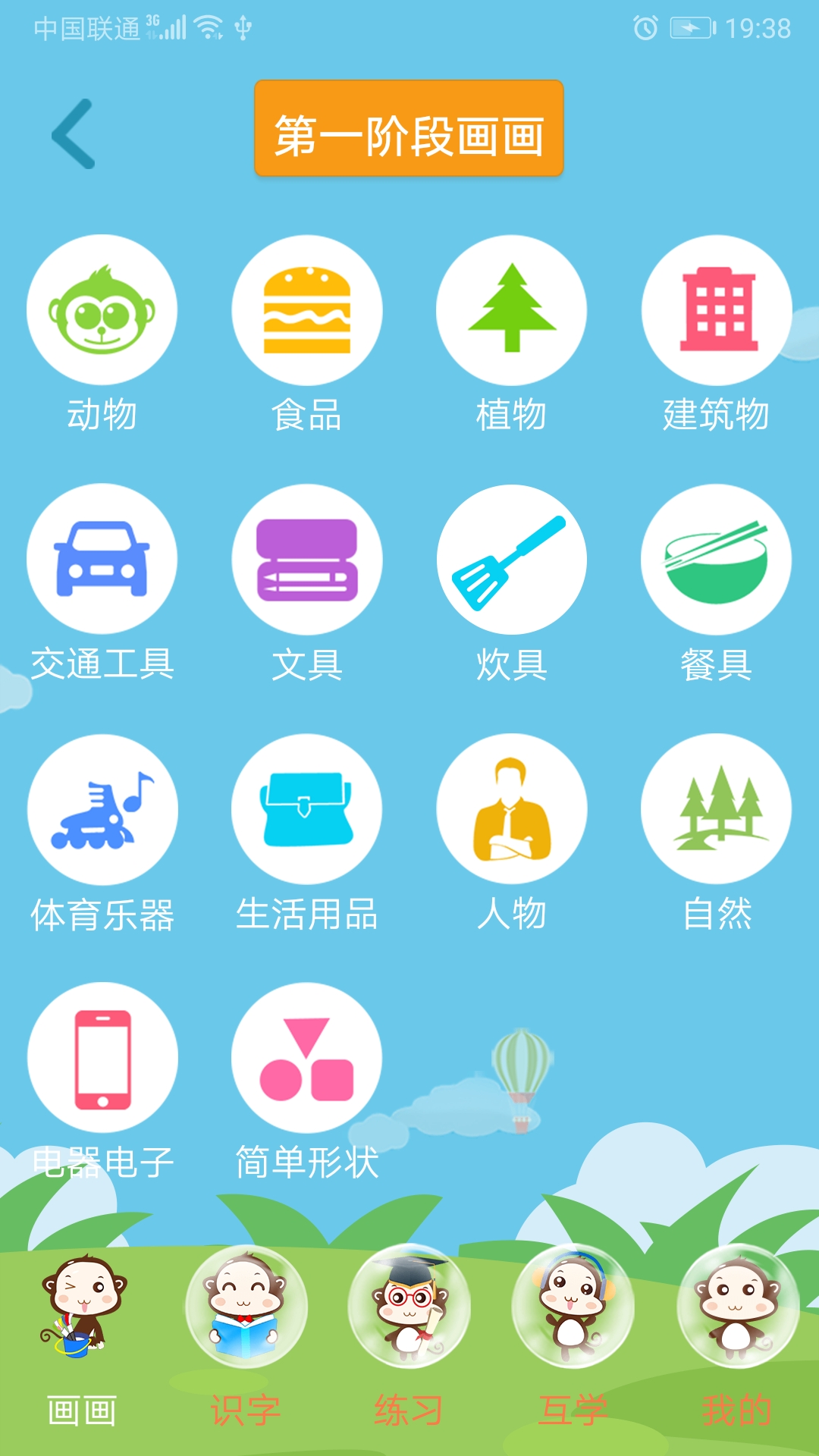Image resolution: width=819 pixels, height=1456 pixels.
Task: Choose the 交通工具 car category
Action: (x=102, y=560)
